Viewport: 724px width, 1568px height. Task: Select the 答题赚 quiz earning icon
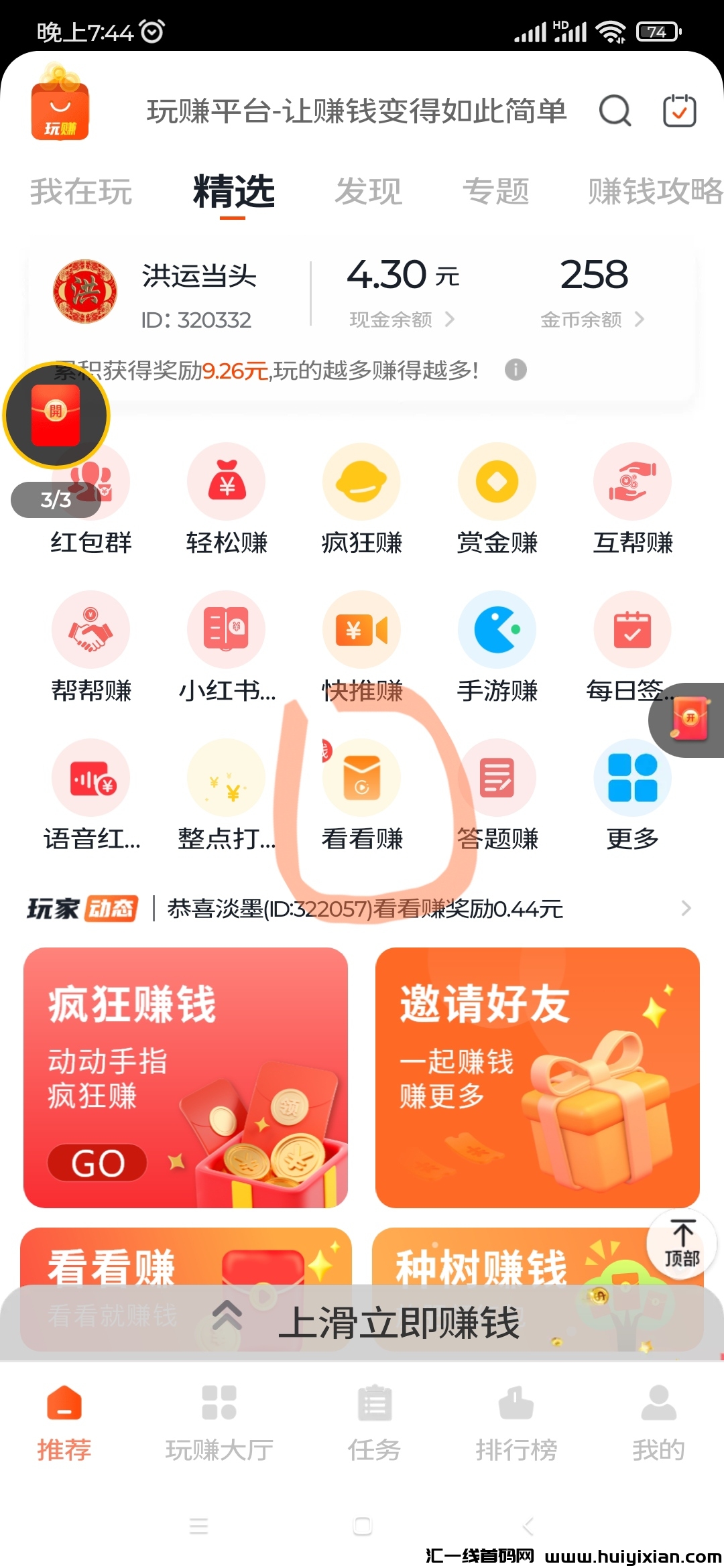point(497,777)
